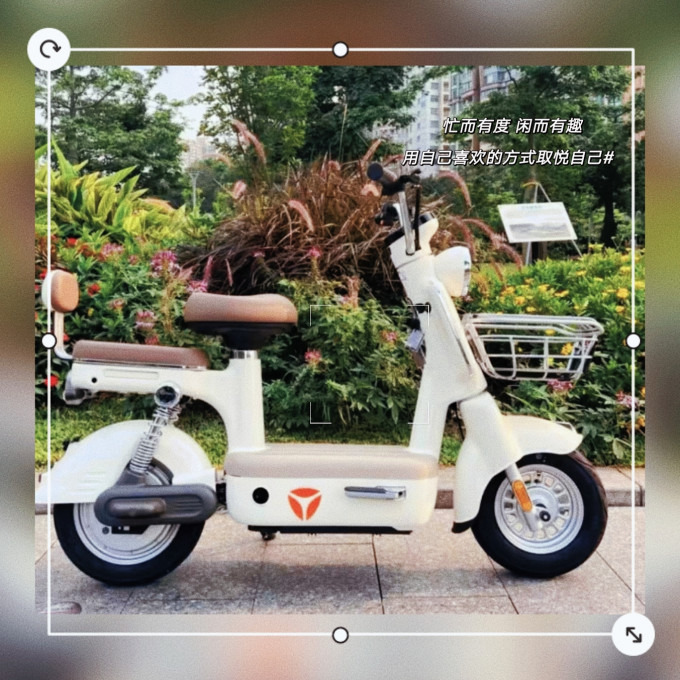Viewport: 680px width, 680px height.
Task: Select the left edge midpoint handle
Action: pos(48,341)
